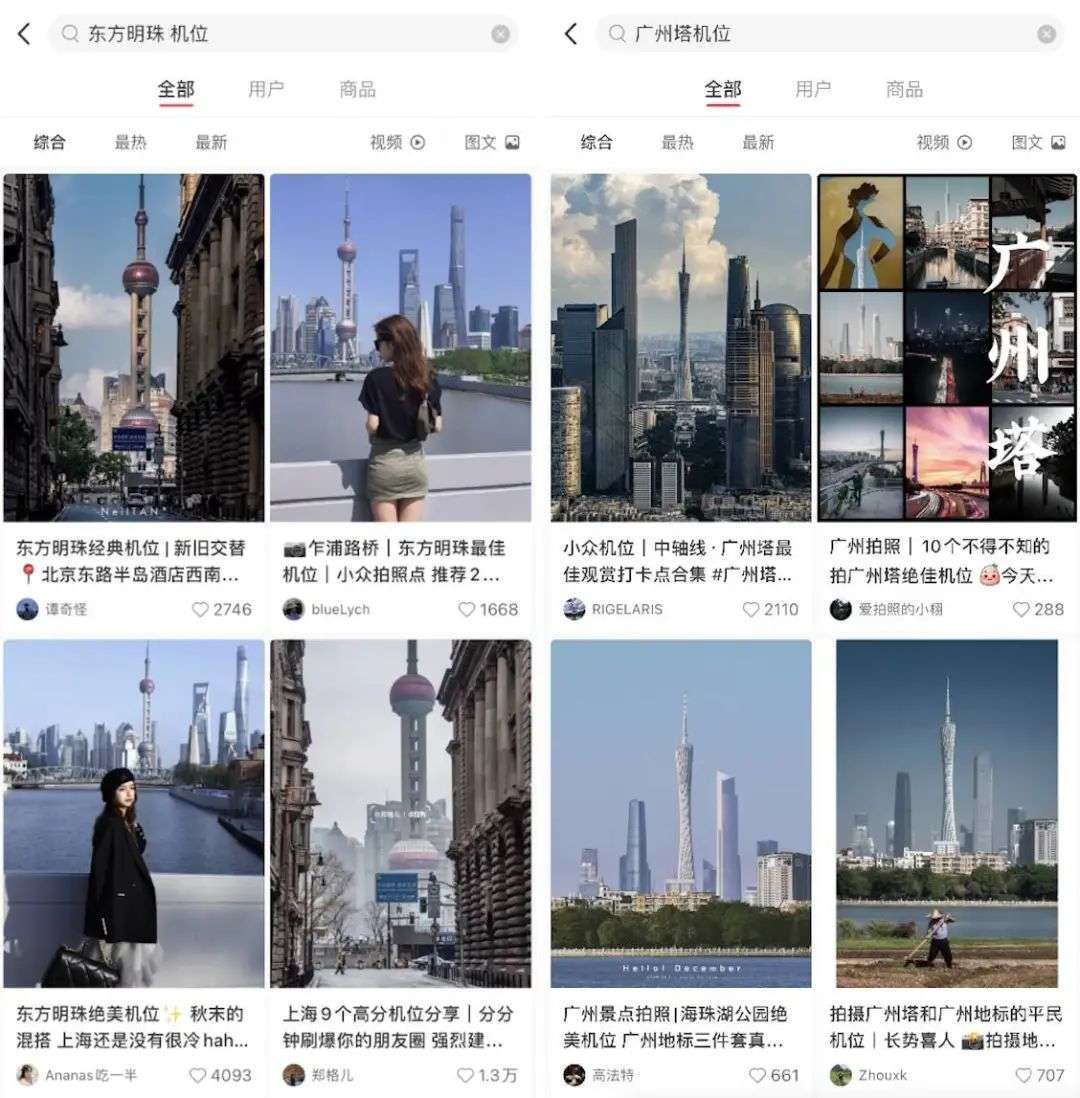1080x1098 pixels.
Task: Clear the 广州塔机位 search text
Action: tap(1046, 34)
